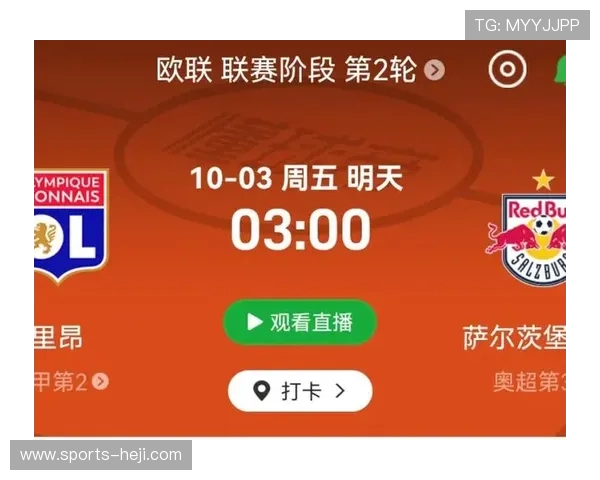The image size is (600, 480).
Task: Open the 欧联 联赛阶段 第2轮 link
Action: (299, 69)
